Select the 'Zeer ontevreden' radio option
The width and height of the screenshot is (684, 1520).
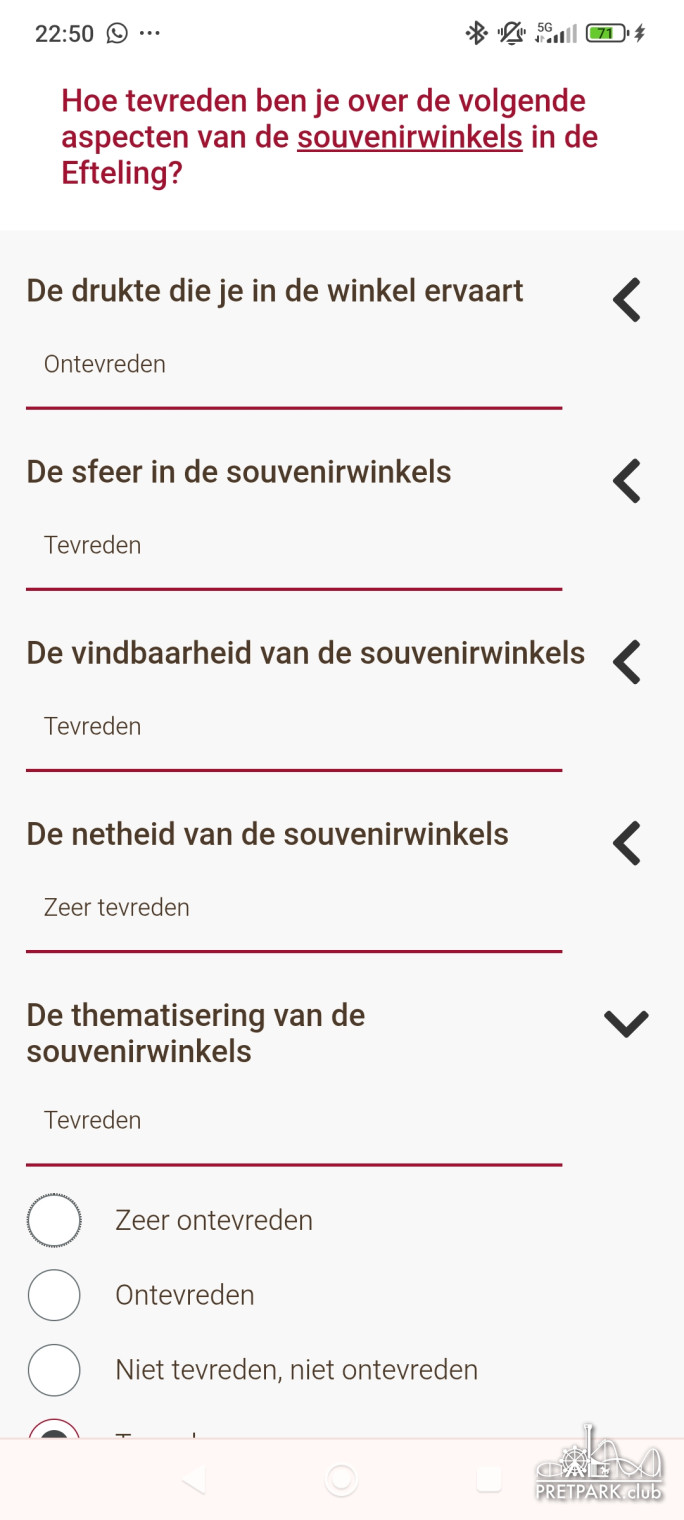[x=54, y=1220]
